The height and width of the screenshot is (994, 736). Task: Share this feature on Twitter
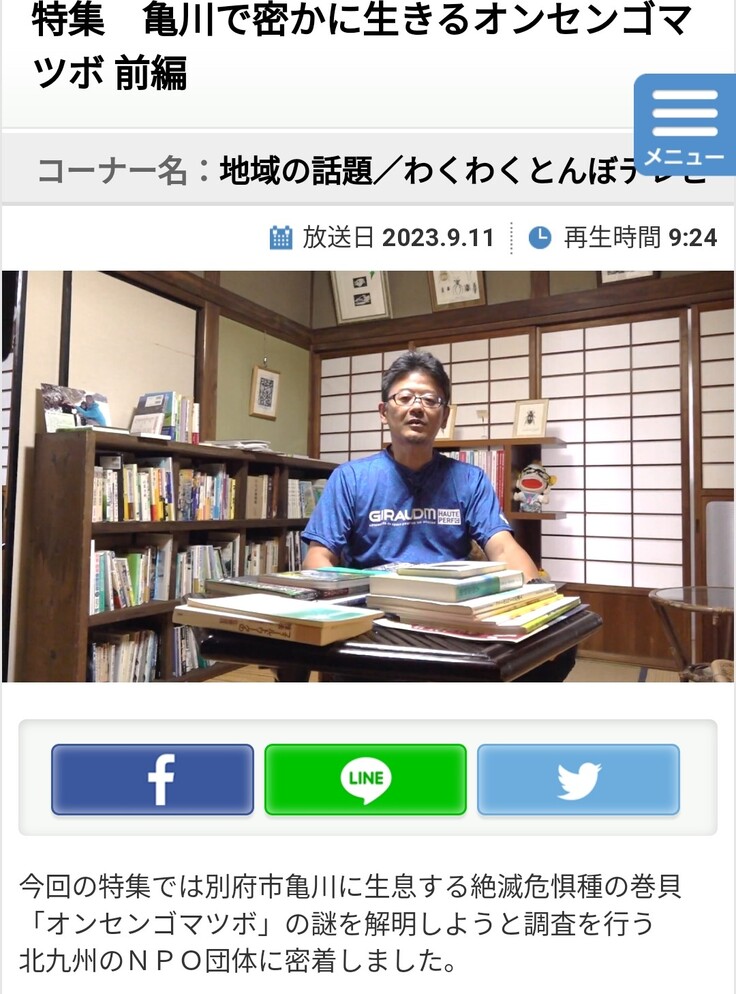coord(579,780)
